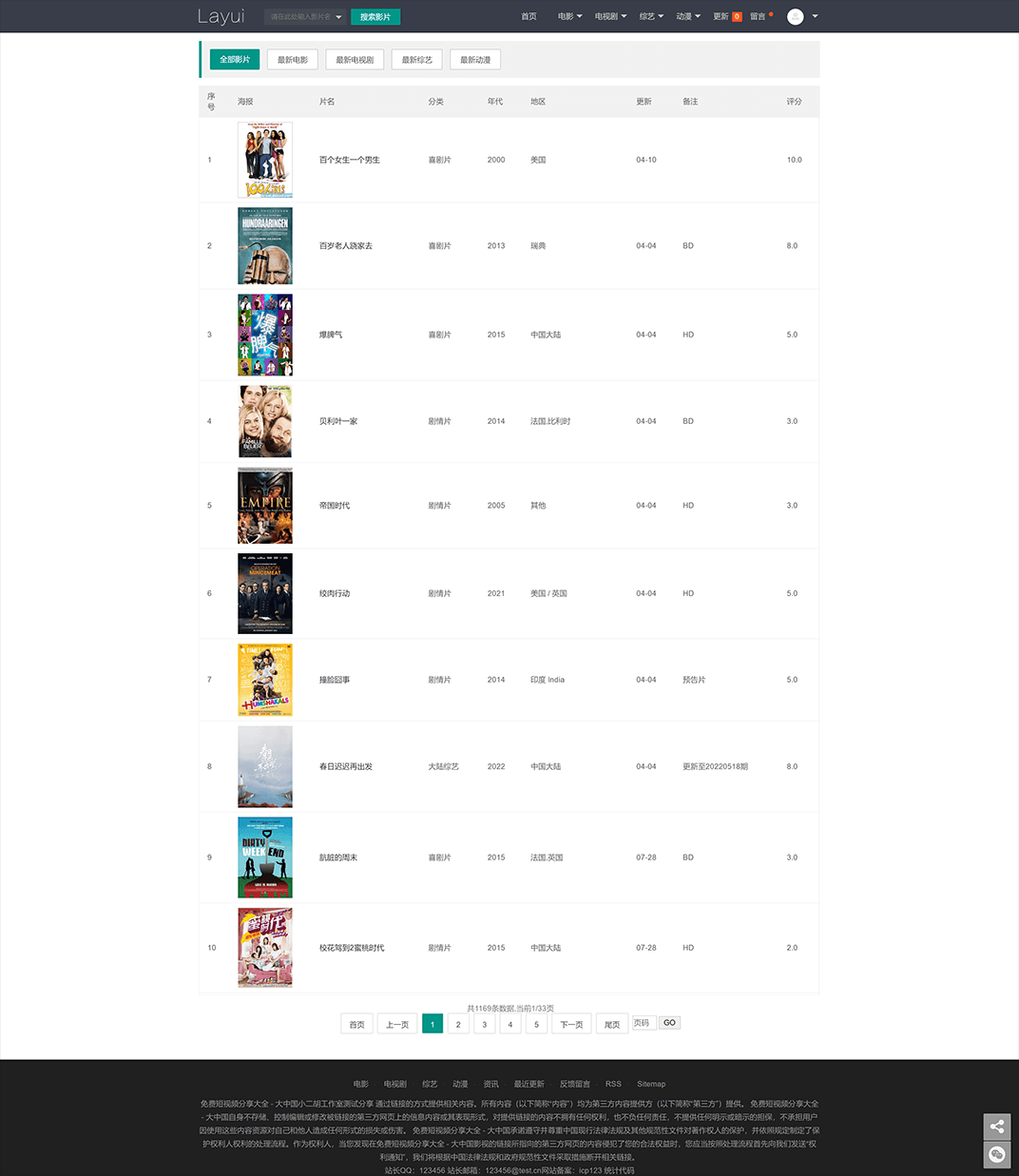Jump to the next page with 下一页
The image size is (1019, 1176).
click(x=571, y=1024)
